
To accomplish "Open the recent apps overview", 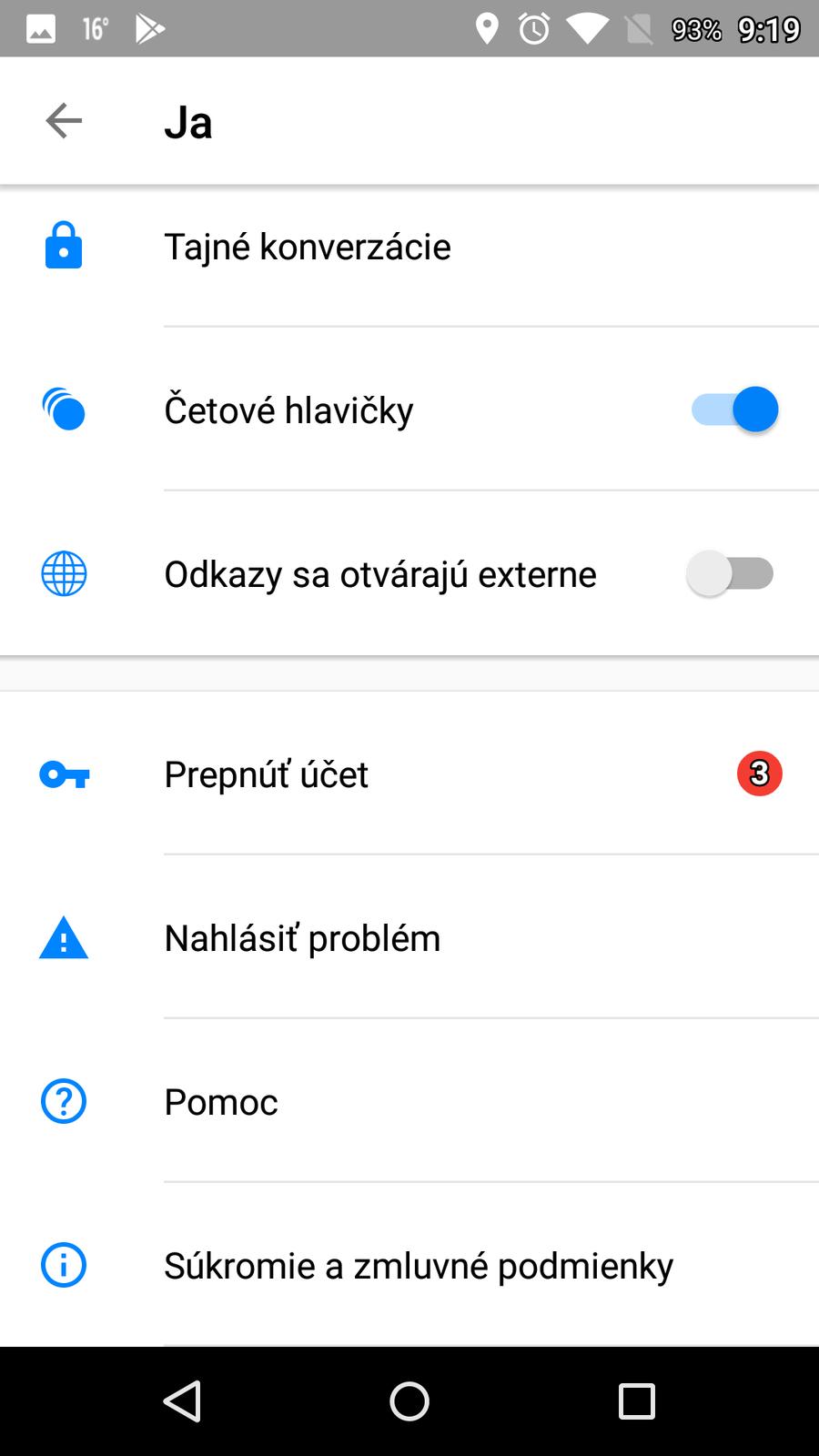I will point(636,1401).
